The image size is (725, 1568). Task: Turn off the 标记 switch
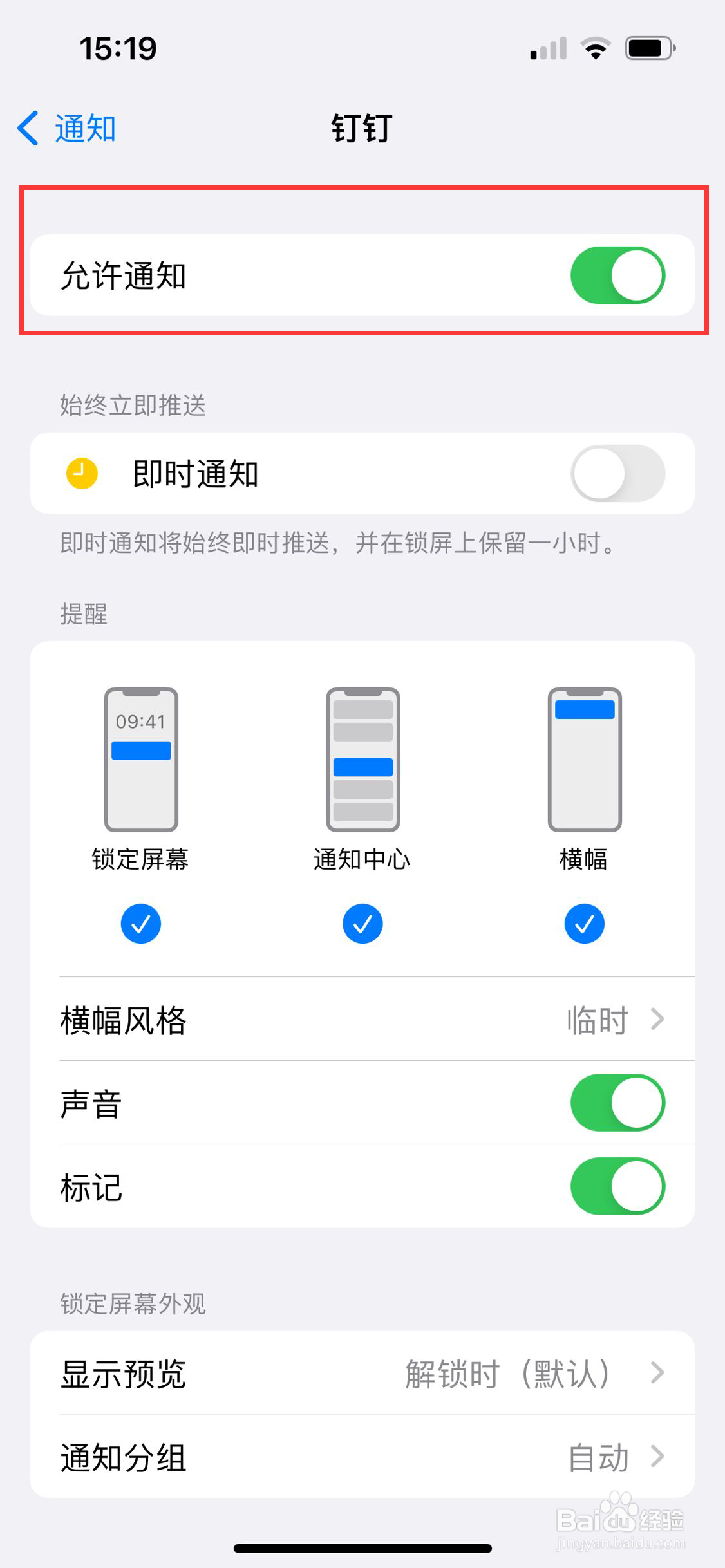coord(617,1187)
